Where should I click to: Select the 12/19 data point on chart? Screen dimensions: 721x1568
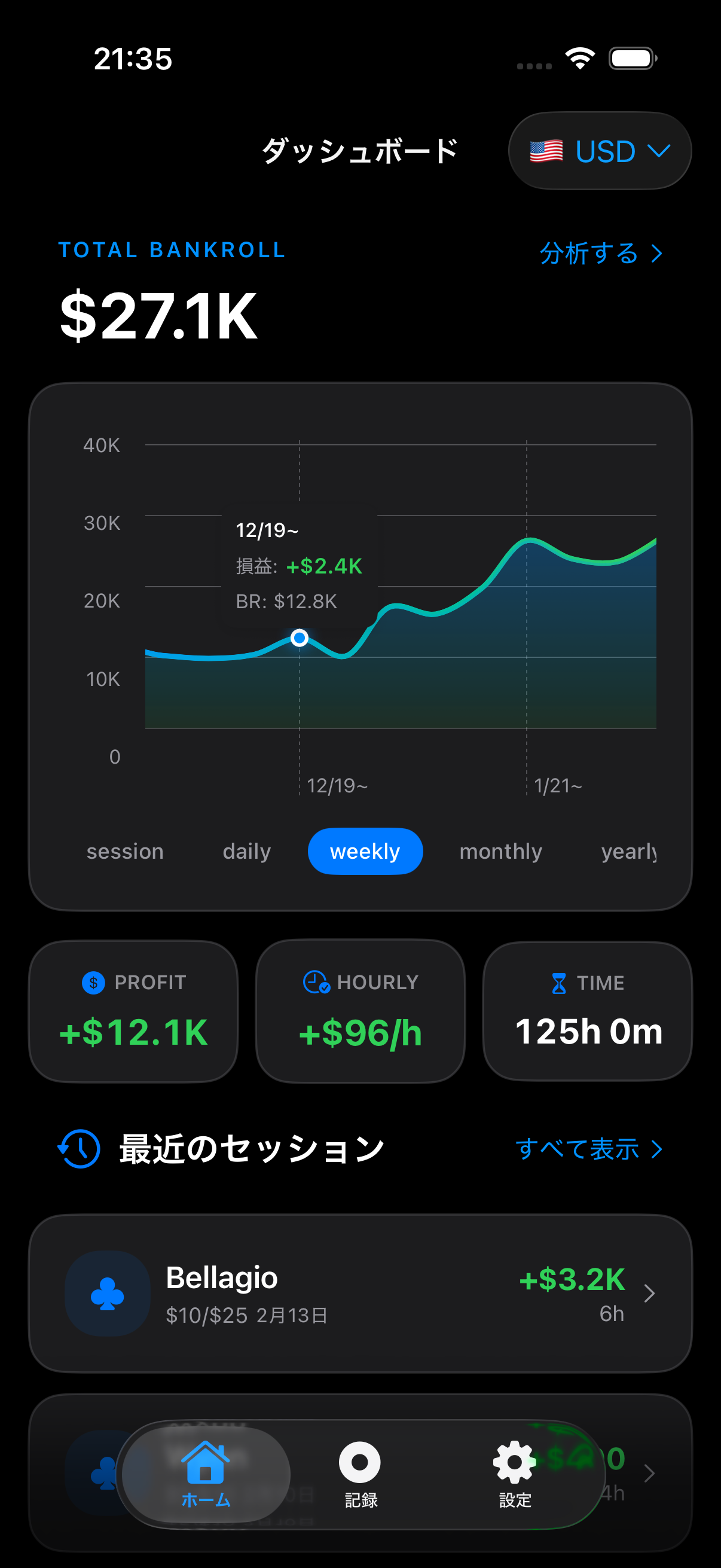click(300, 638)
